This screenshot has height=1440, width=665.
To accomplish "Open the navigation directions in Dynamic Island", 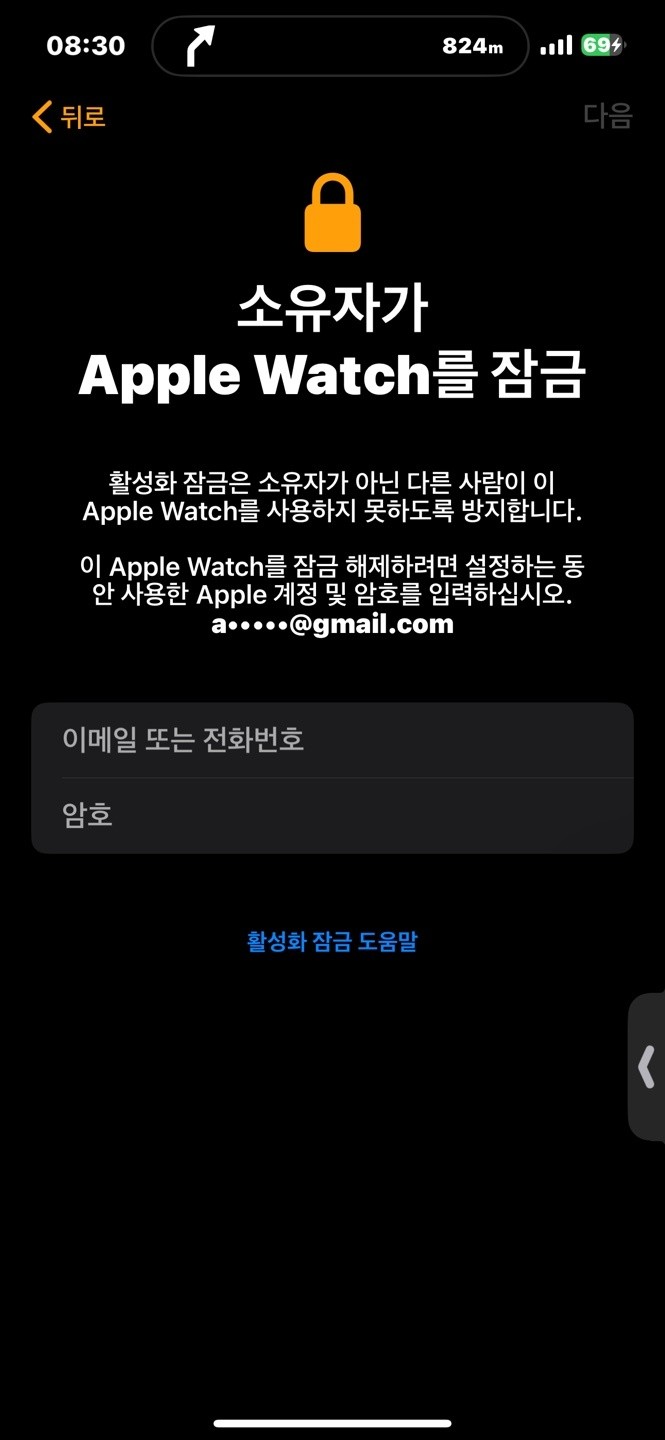I will [x=340, y=46].
